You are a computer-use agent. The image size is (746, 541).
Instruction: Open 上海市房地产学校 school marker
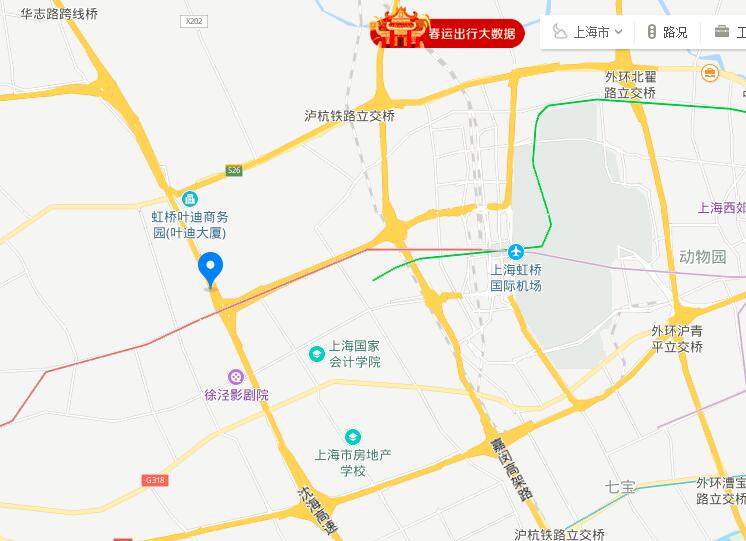point(352,437)
